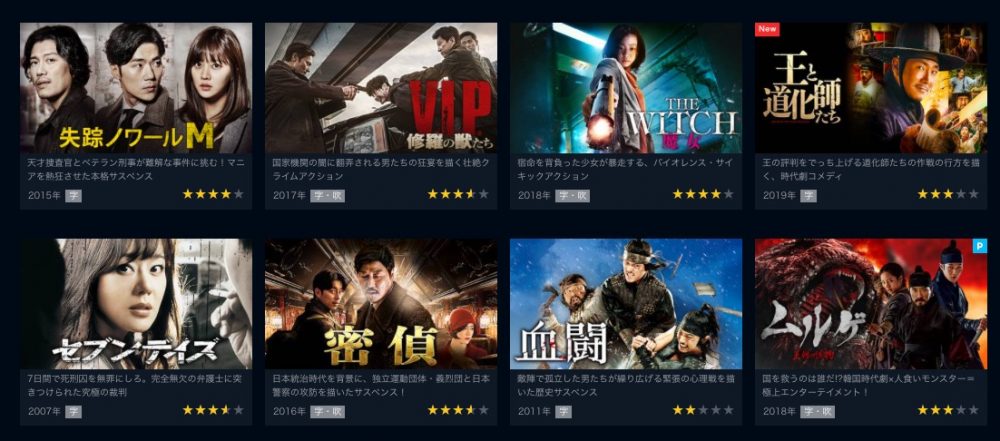1000x441 pixels.
Task: Open the 血闘 movie card
Action: pyautogui.click(x=626, y=303)
